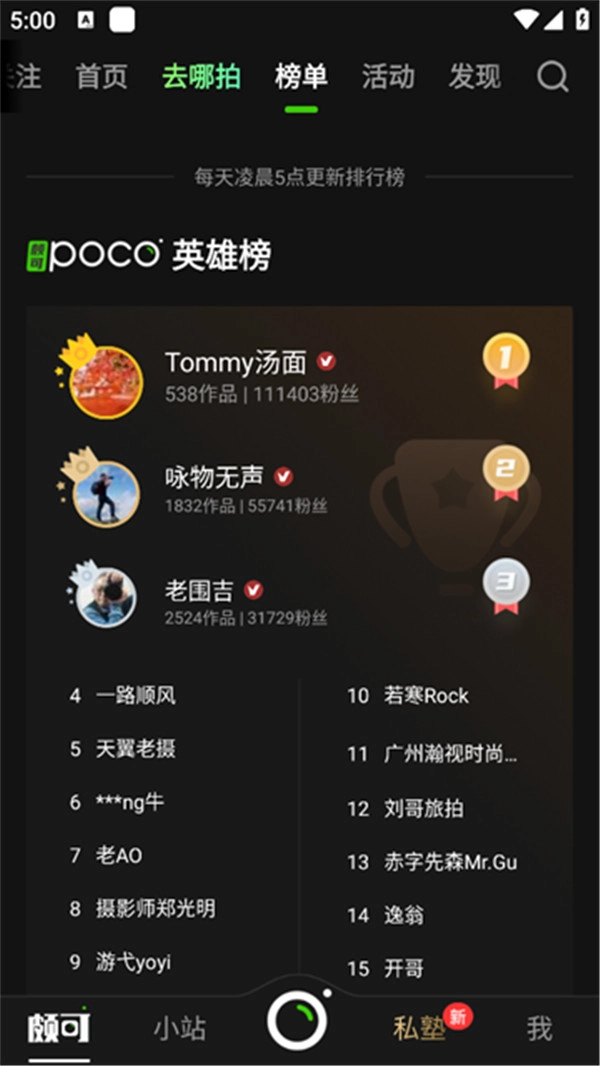
Task: Go to the 小站 bottom tab
Action: tap(180, 1028)
